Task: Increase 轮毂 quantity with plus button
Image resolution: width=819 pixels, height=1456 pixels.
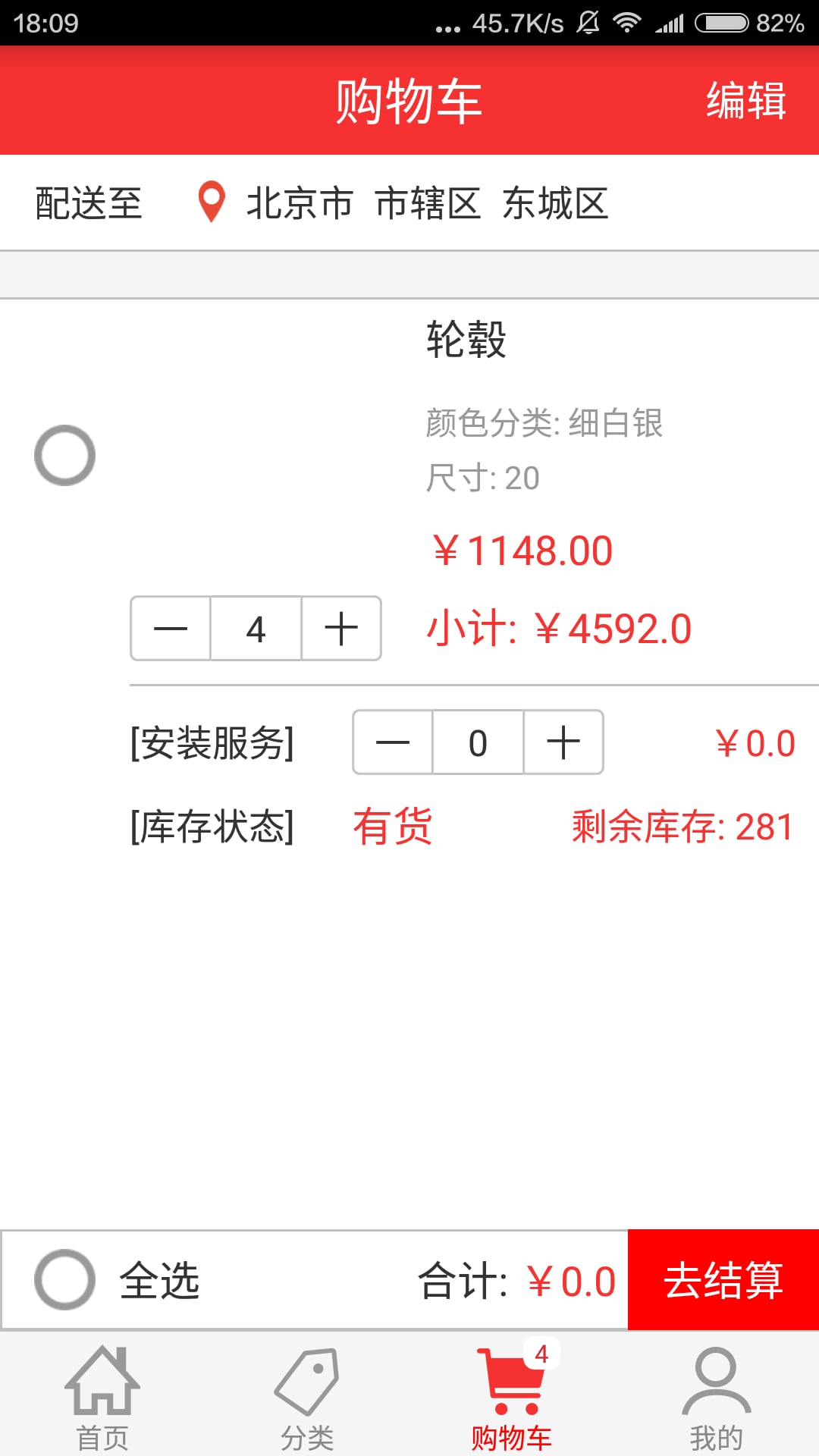Action: point(341,629)
